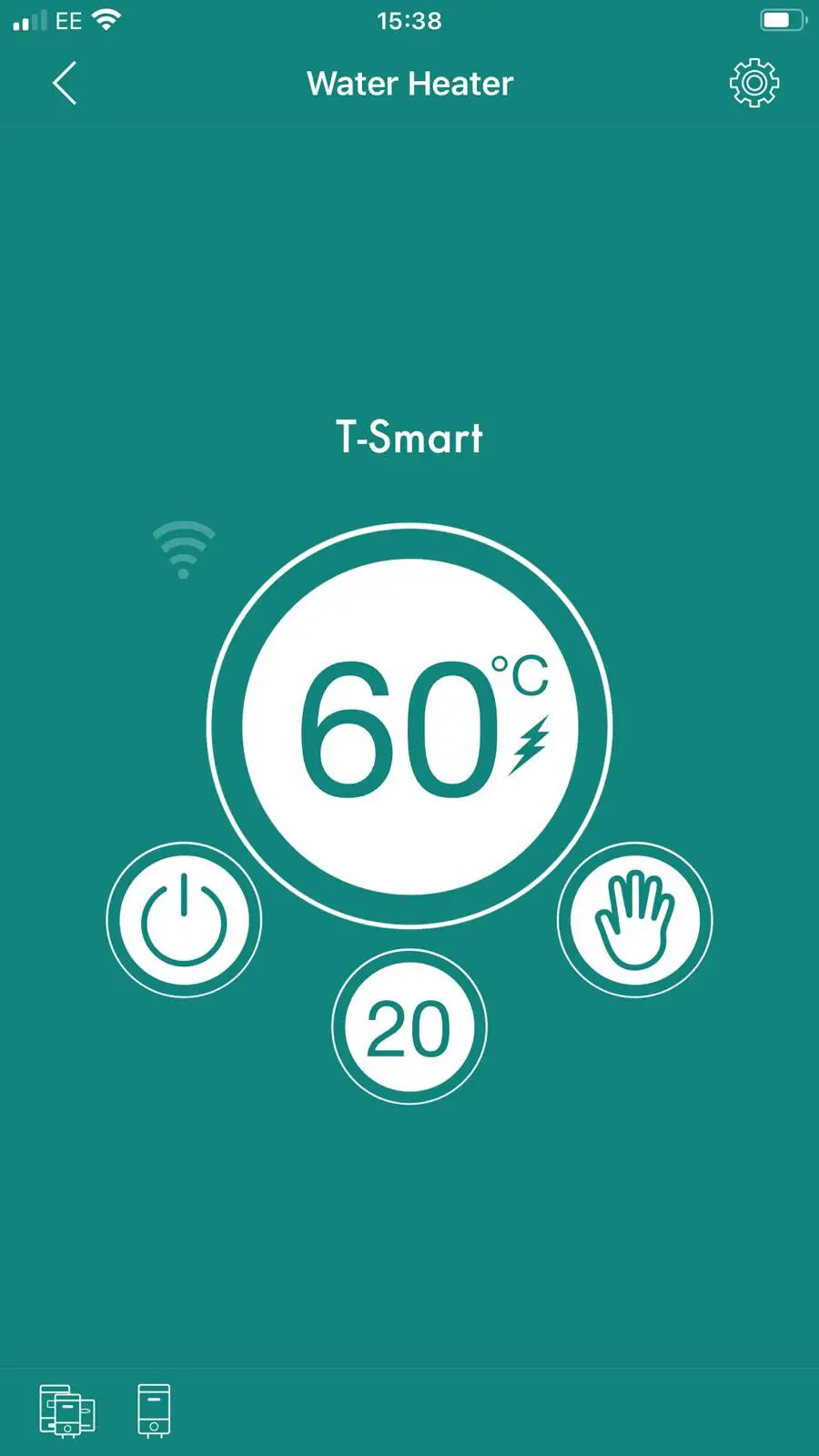Open the settings gear
The image size is (819, 1456).
click(x=754, y=84)
